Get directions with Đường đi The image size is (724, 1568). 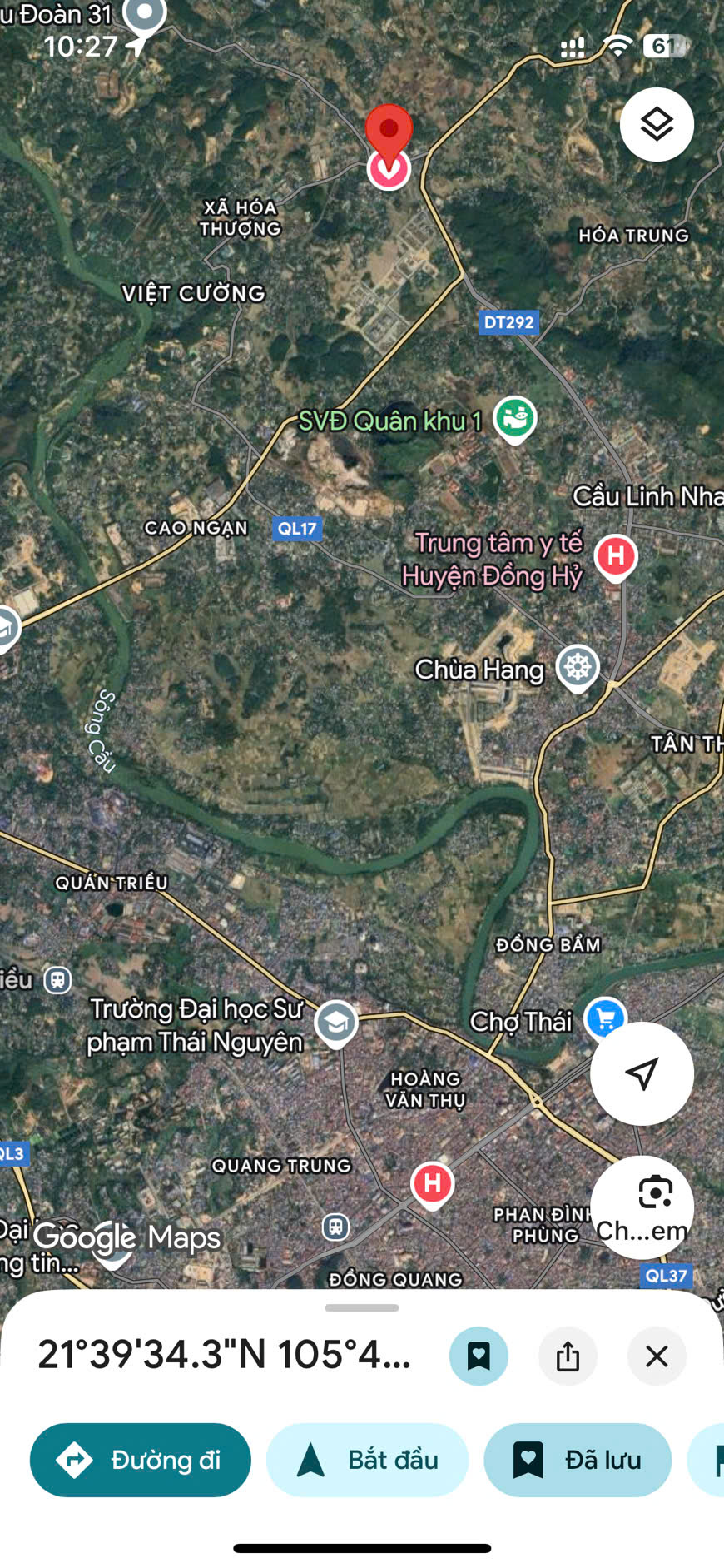click(x=140, y=1460)
